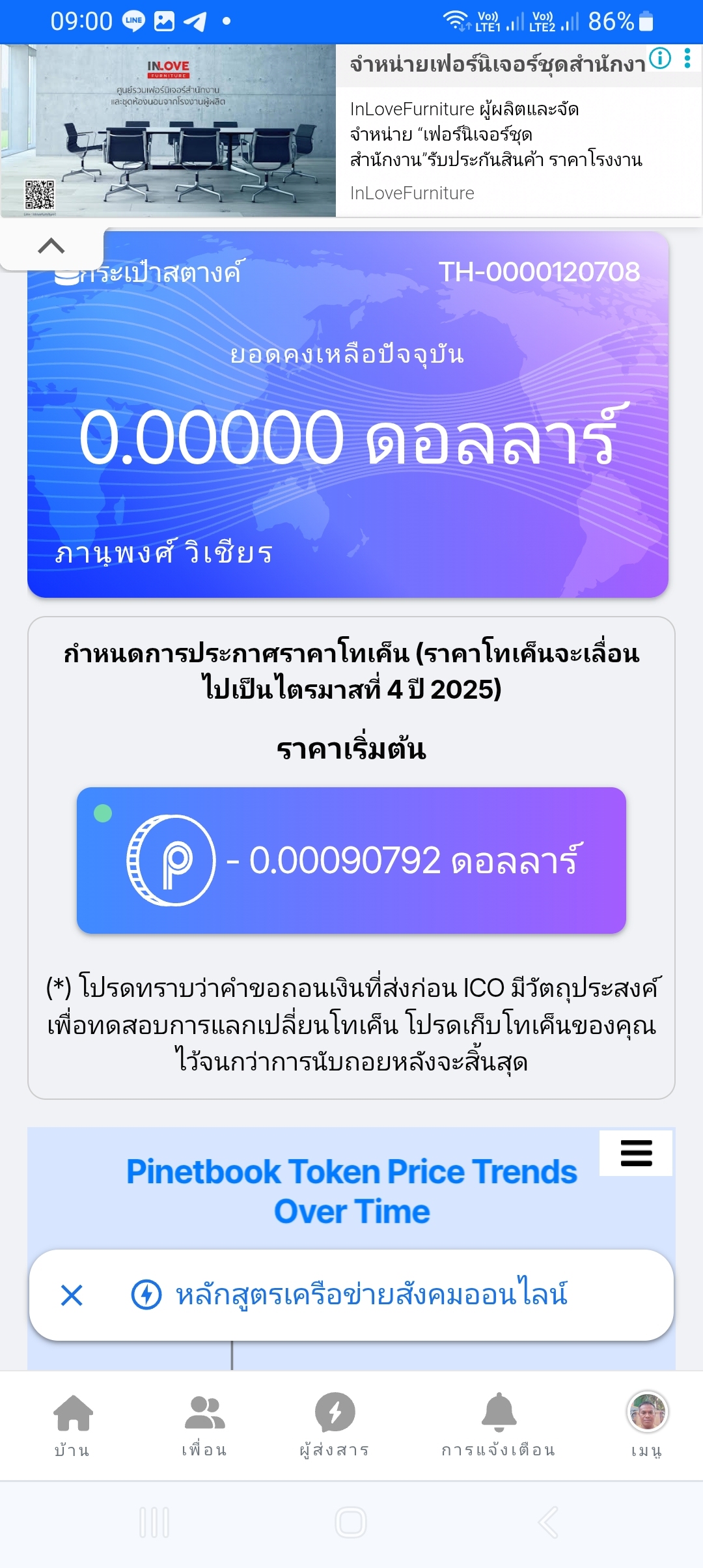Go back with the system back button
The image size is (703, 1568).
[x=547, y=1522]
